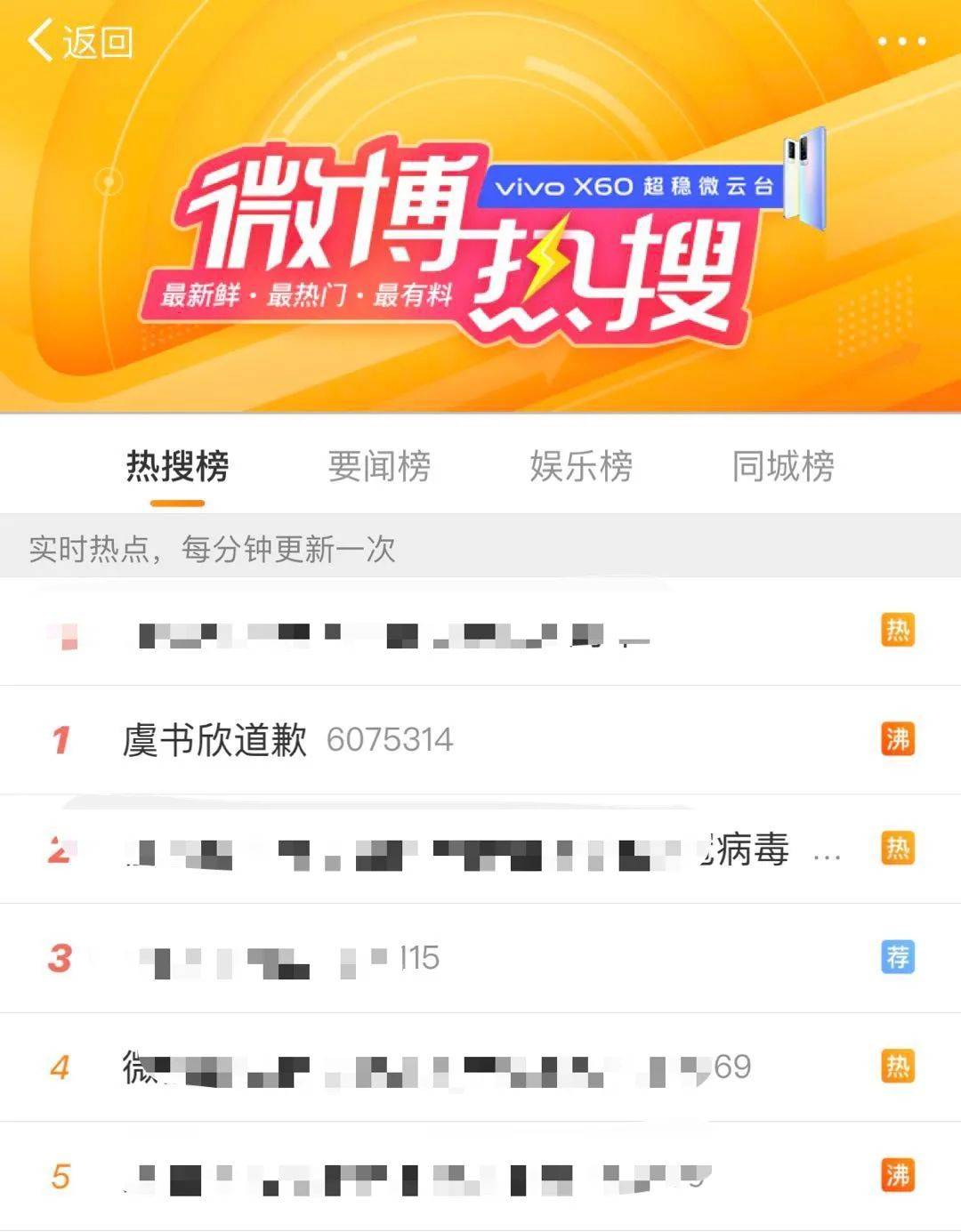
Task: Open the trending topic 虞书欣道歉
Action: coord(215,740)
